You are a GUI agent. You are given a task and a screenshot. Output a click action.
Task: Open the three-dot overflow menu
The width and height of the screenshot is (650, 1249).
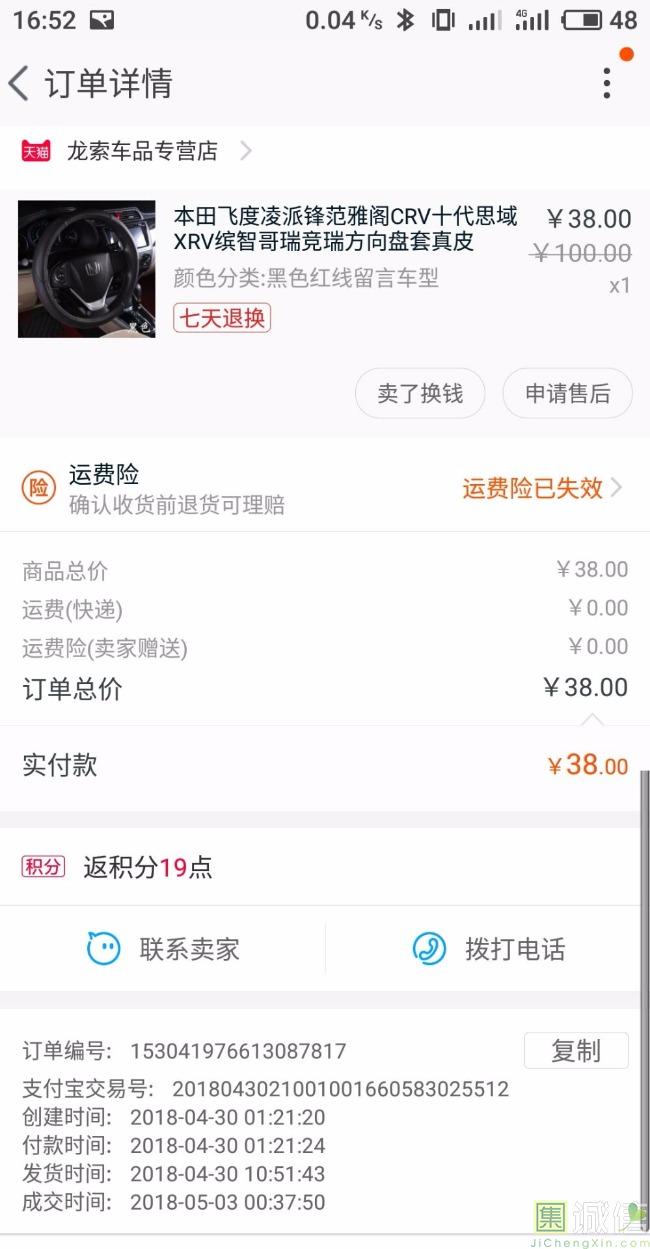[x=606, y=83]
